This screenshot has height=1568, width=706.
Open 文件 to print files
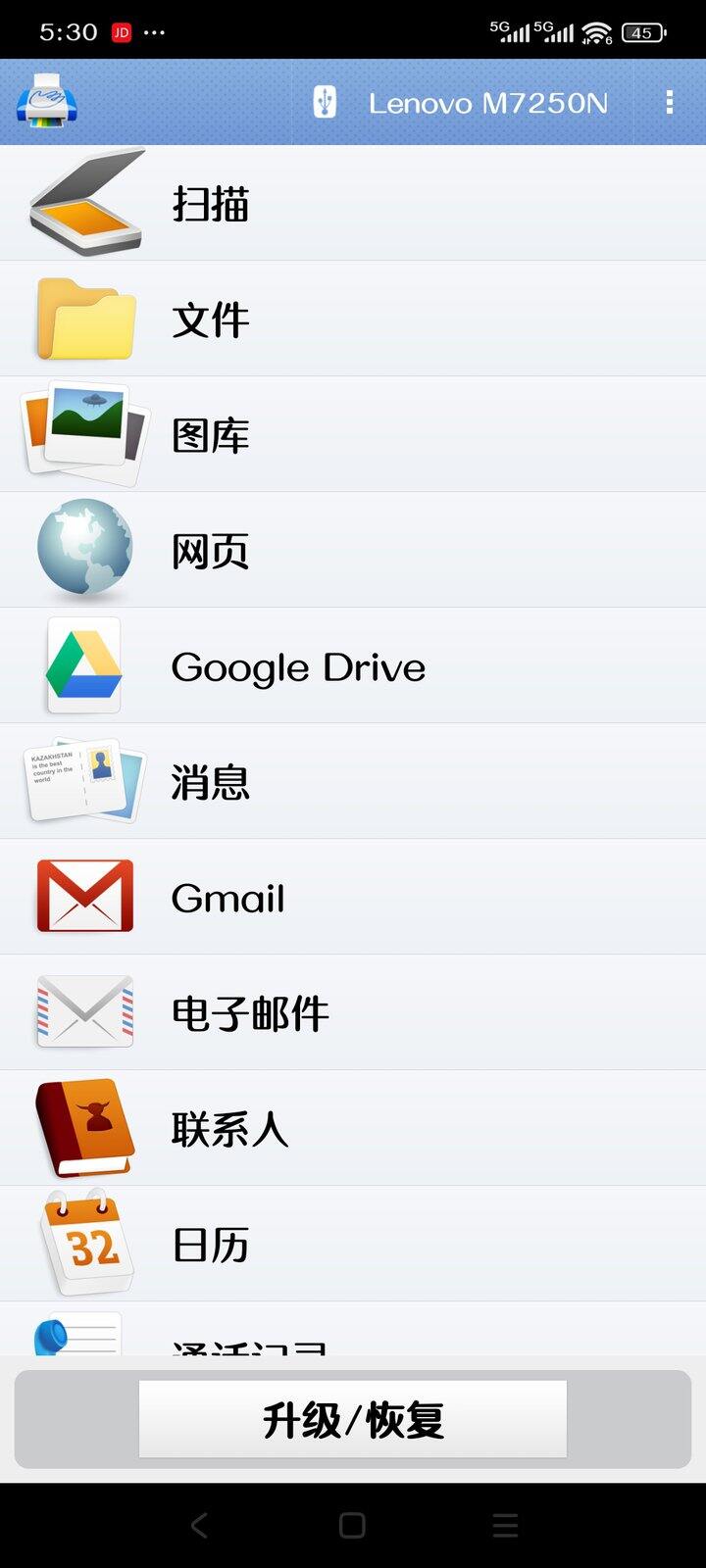coord(353,319)
